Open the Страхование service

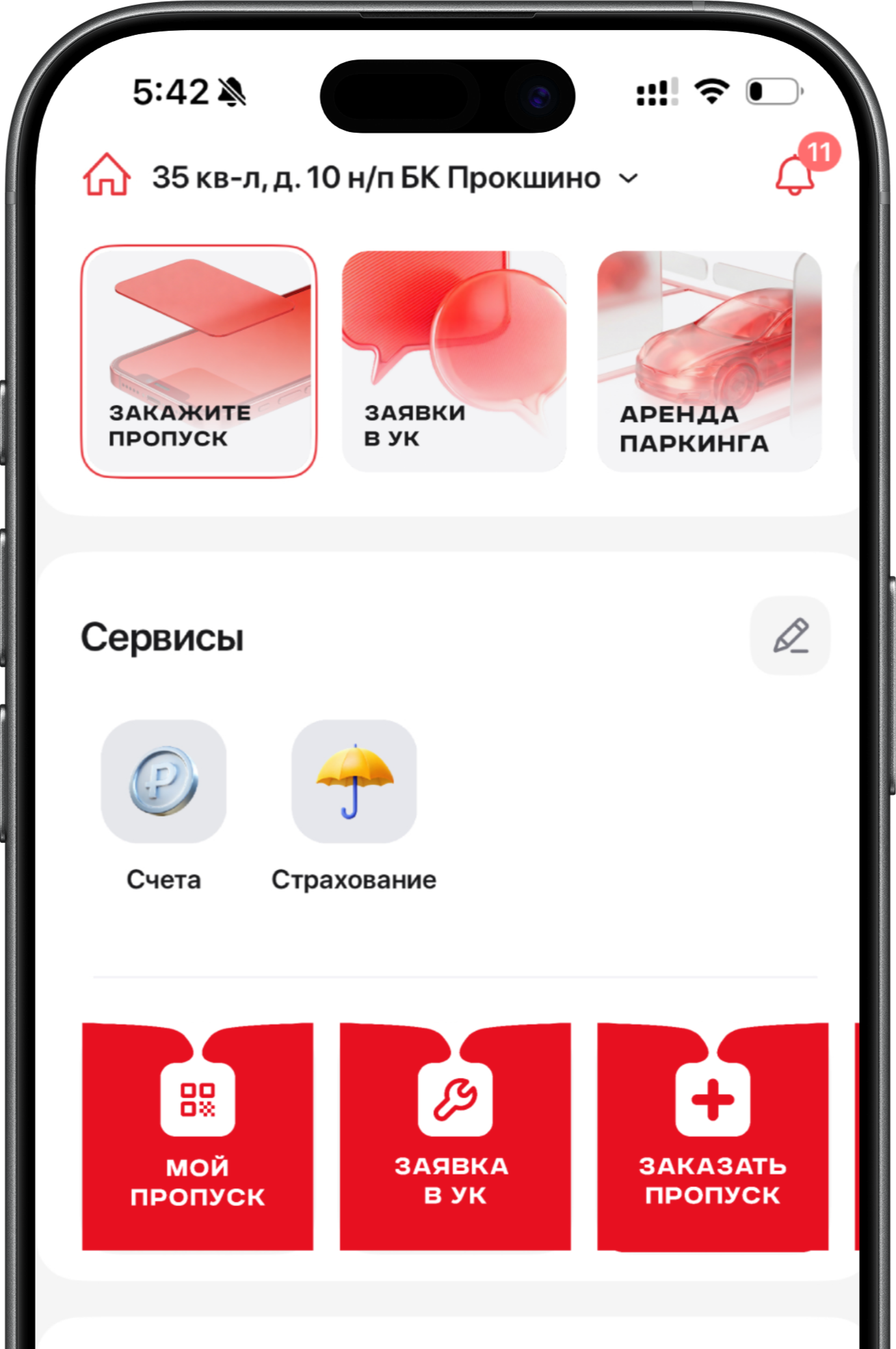pos(354,782)
